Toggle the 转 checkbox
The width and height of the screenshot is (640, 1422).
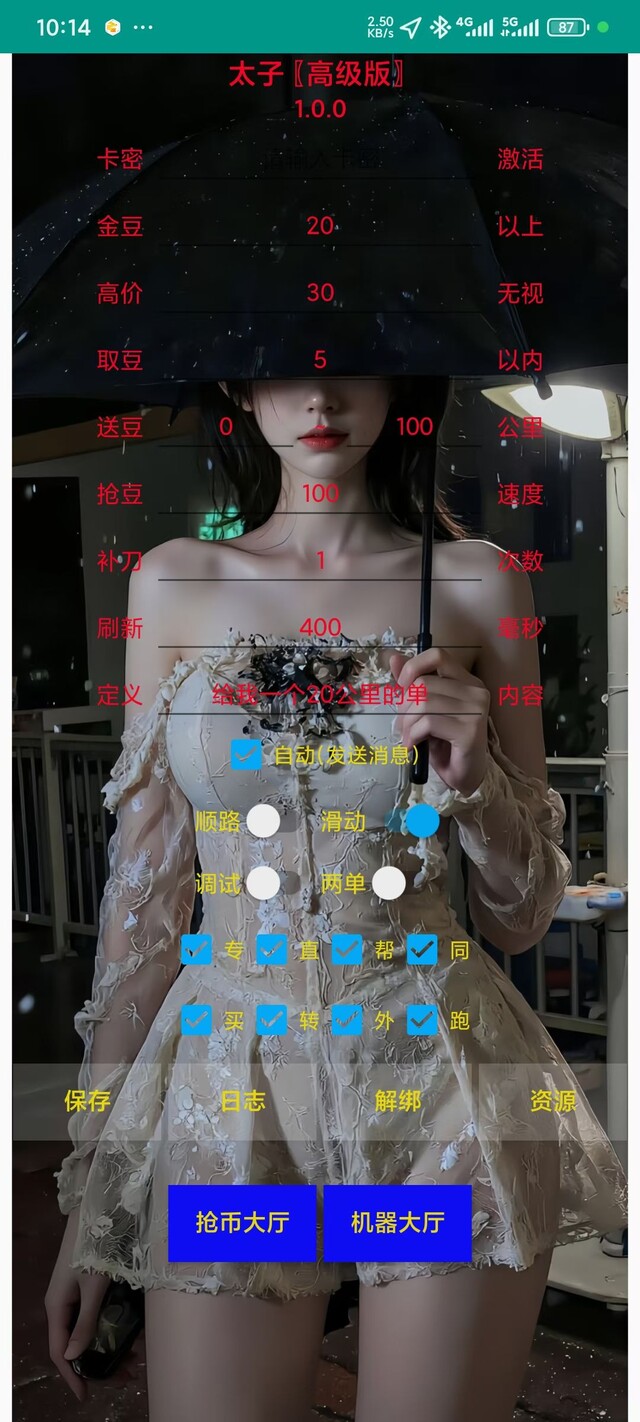point(272,1020)
